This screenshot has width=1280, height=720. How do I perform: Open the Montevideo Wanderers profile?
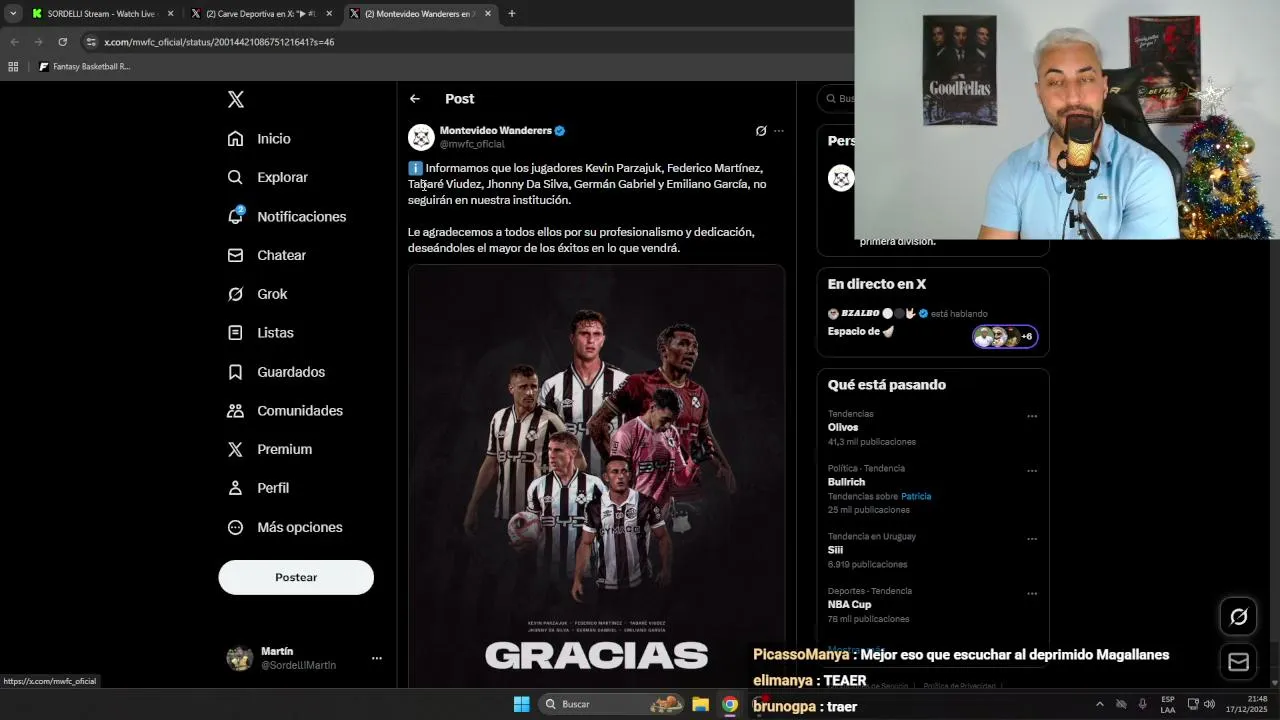pos(495,131)
